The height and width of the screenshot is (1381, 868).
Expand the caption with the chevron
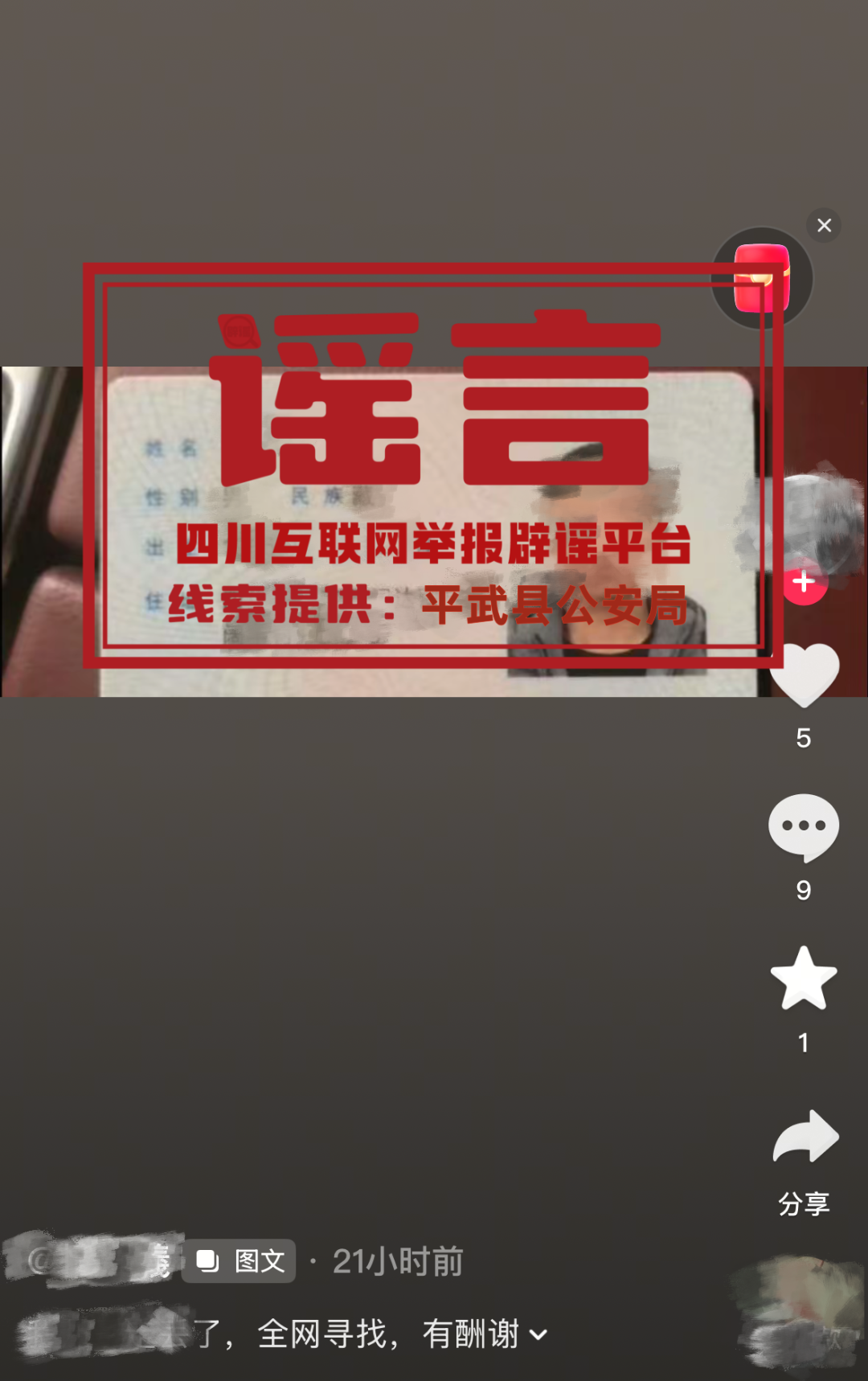(x=539, y=1335)
